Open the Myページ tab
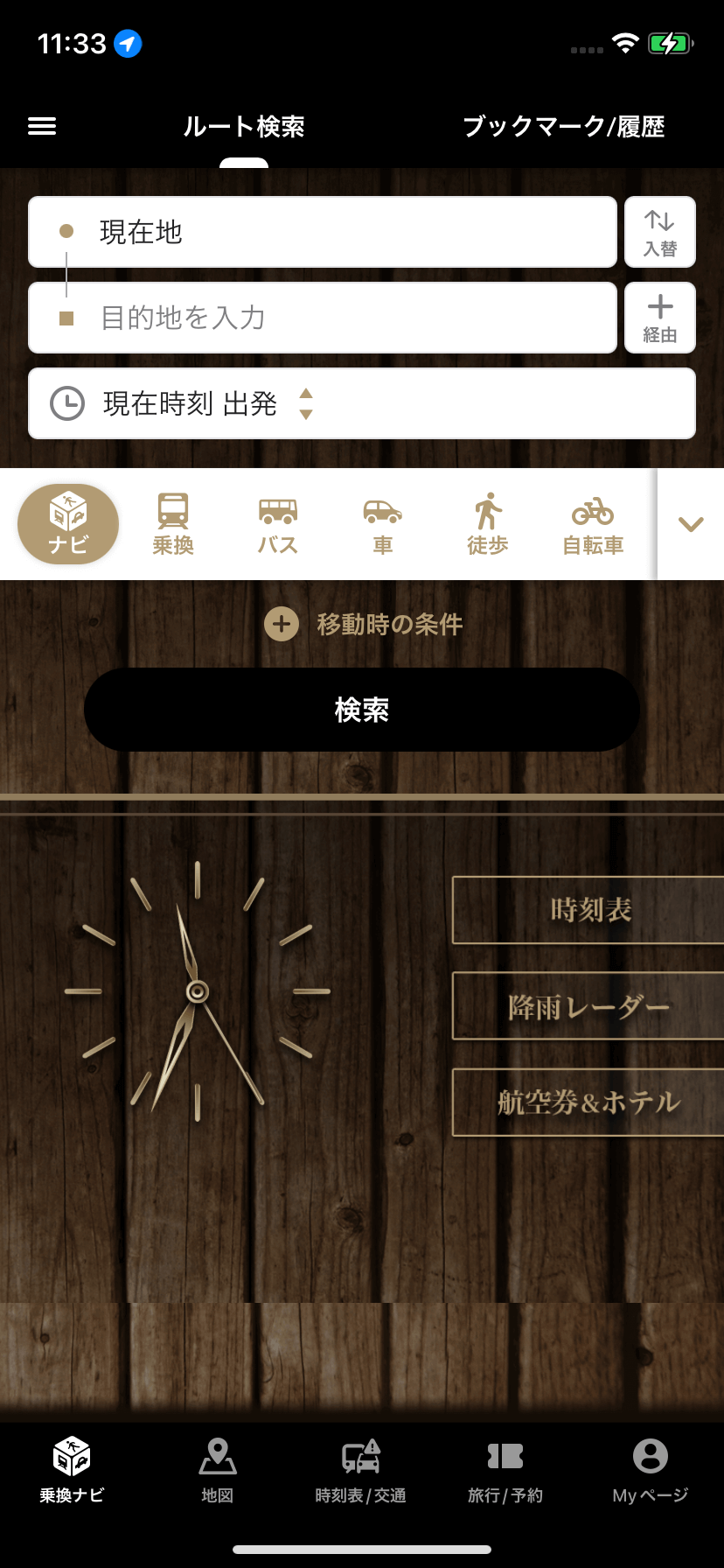 click(x=650, y=1470)
